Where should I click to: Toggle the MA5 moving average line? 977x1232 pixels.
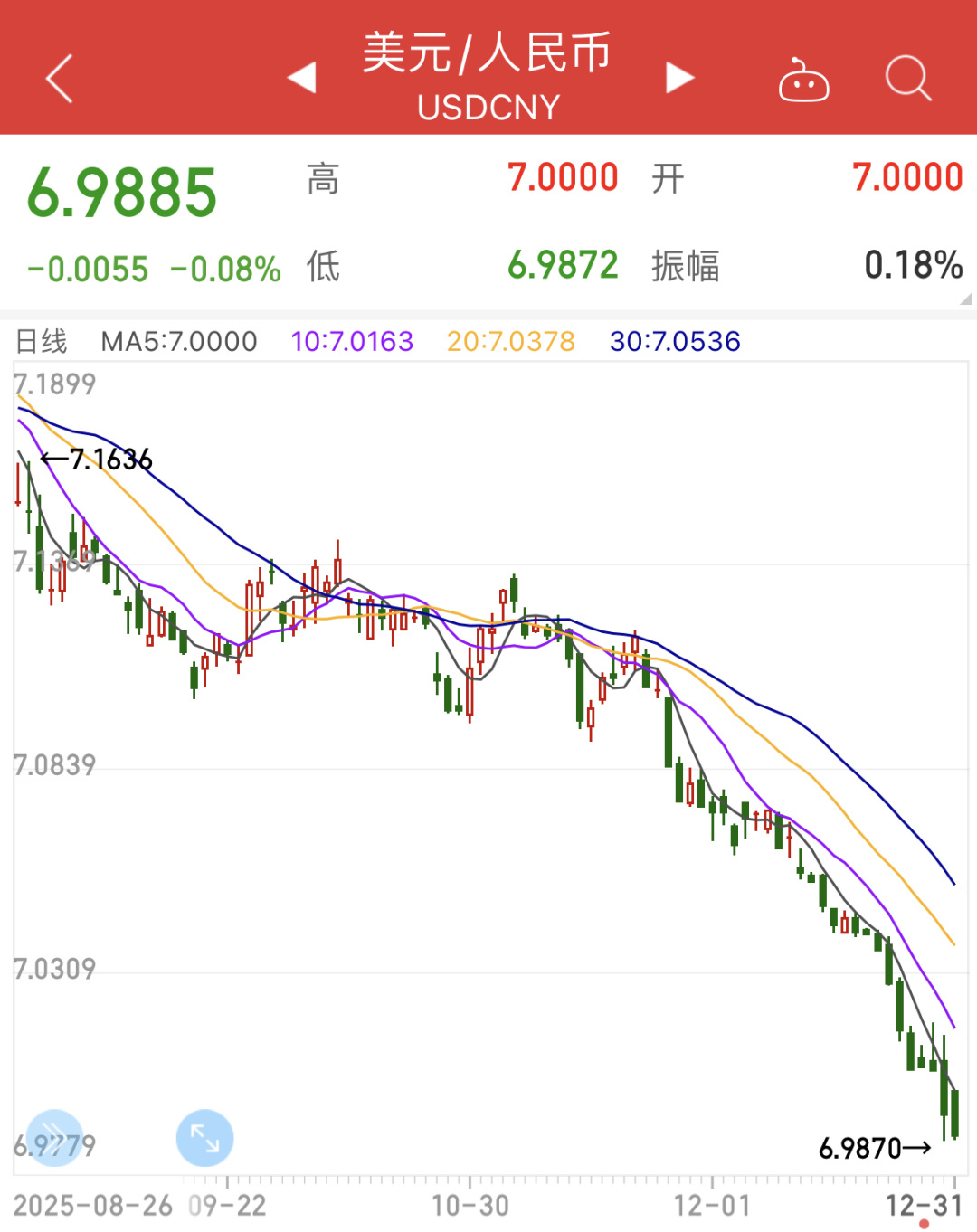(177, 341)
